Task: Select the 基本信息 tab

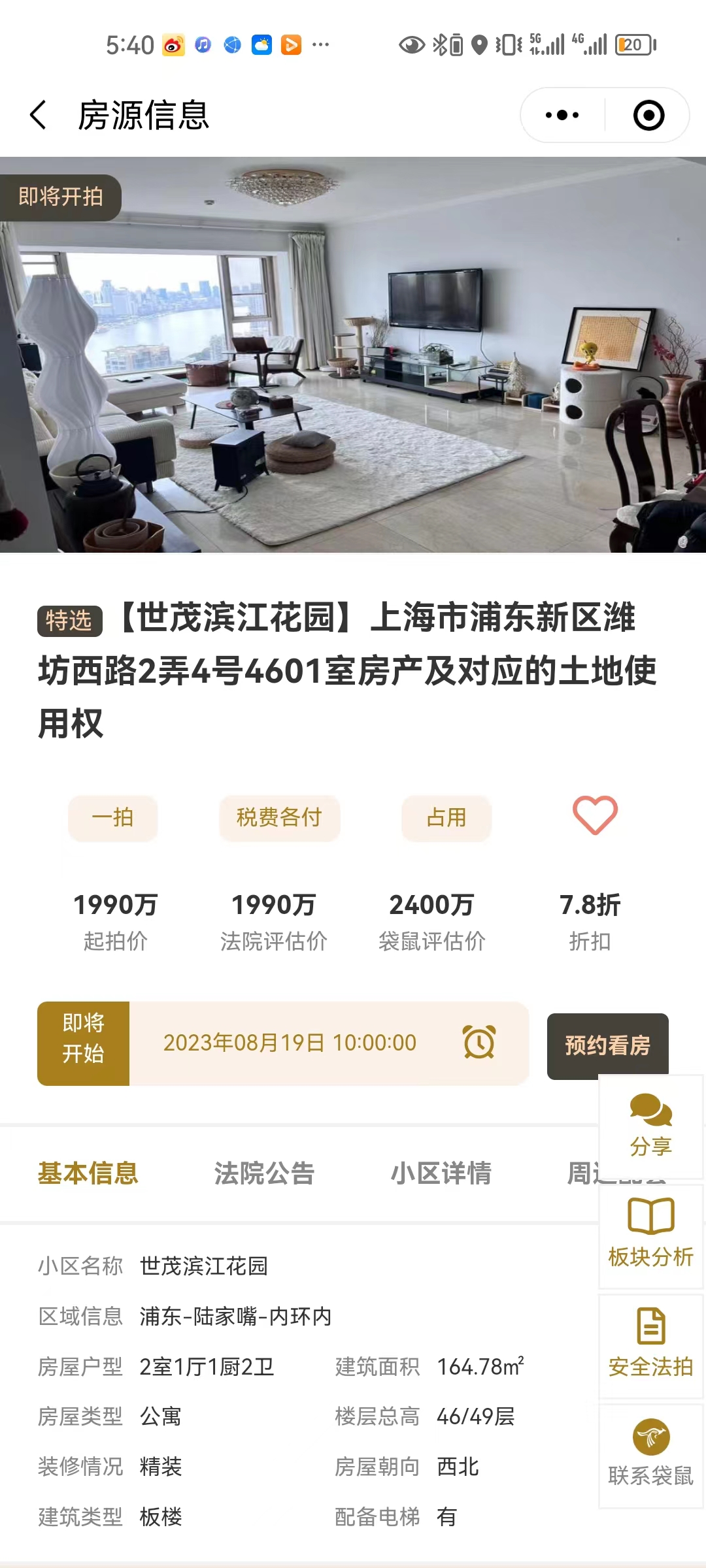Action: [x=88, y=1173]
